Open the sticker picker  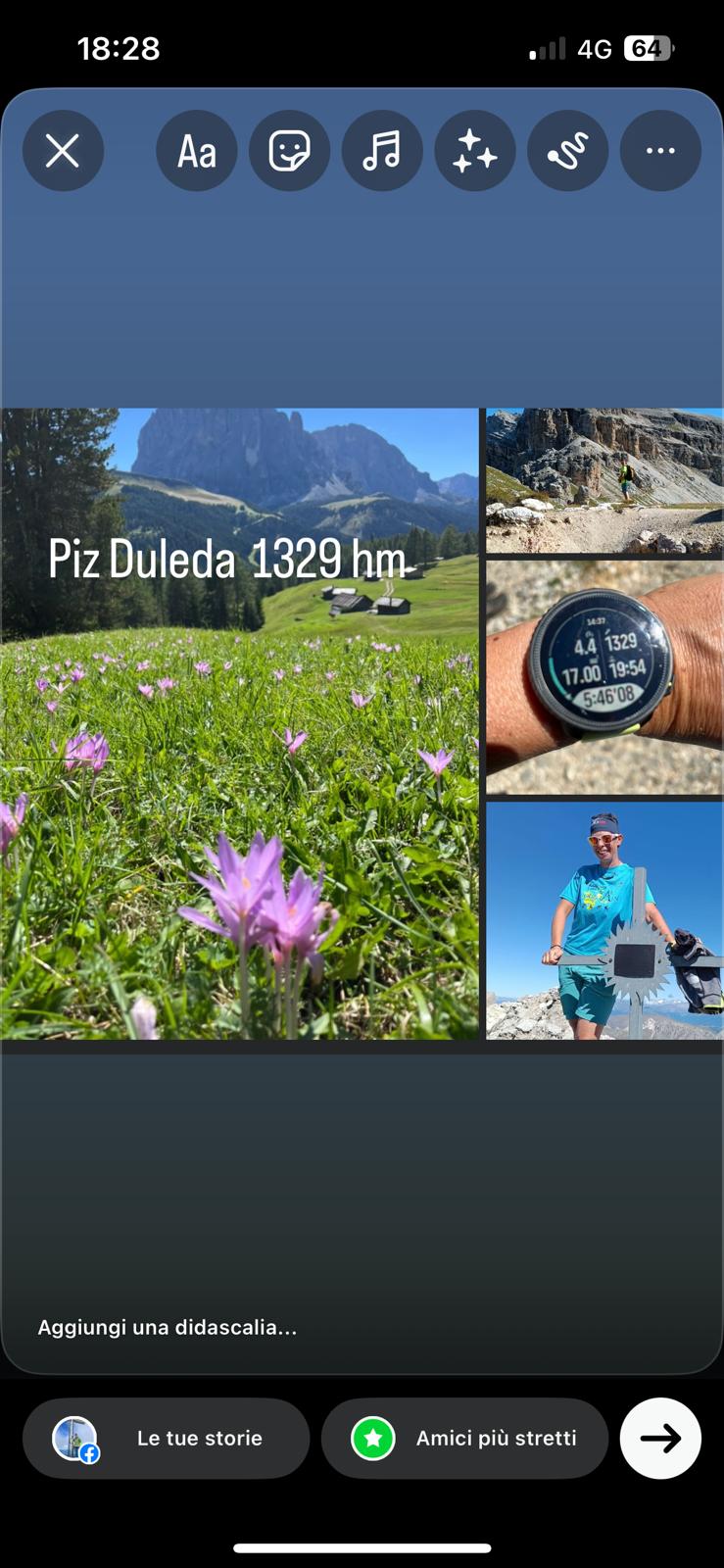pyautogui.click(x=289, y=151)
